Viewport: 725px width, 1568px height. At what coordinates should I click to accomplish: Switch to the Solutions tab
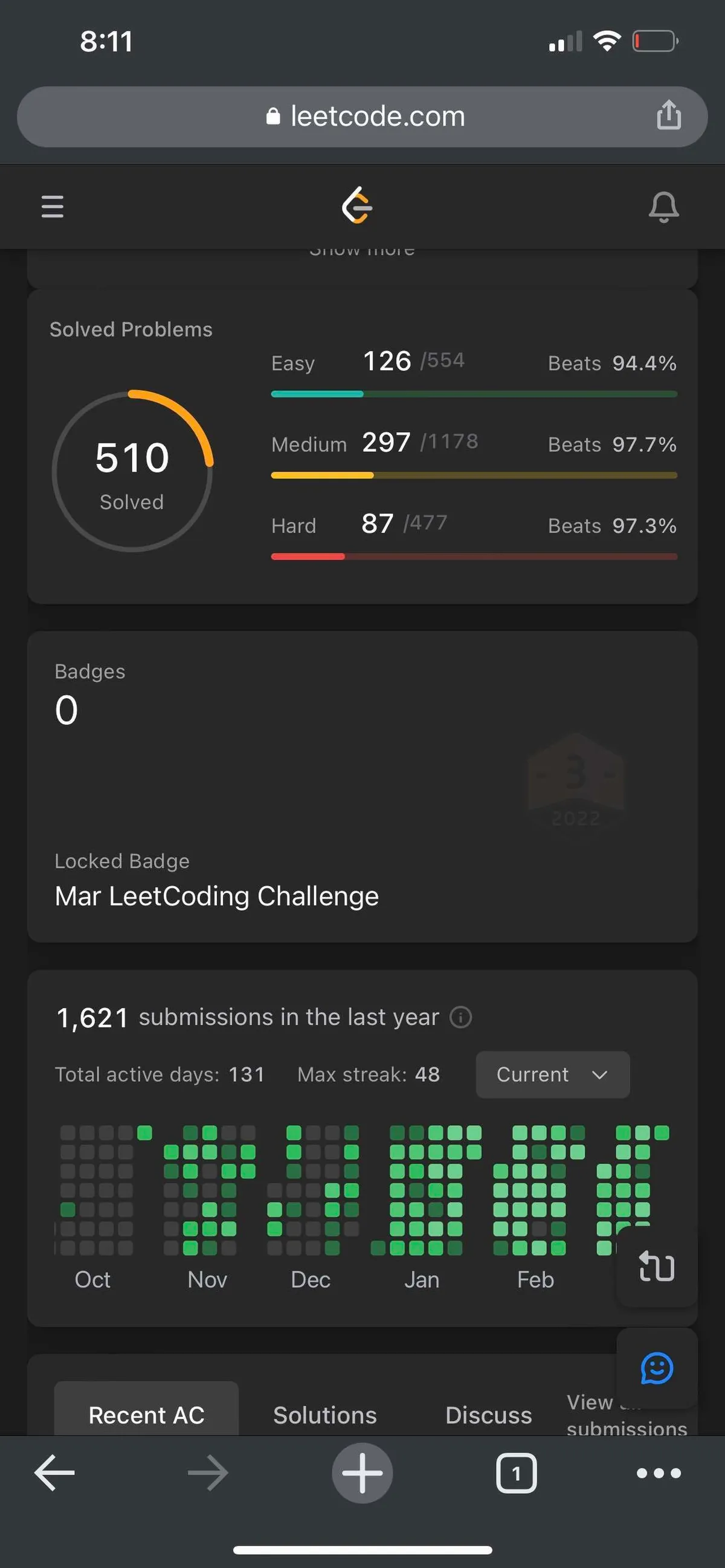coord(325,1415)
